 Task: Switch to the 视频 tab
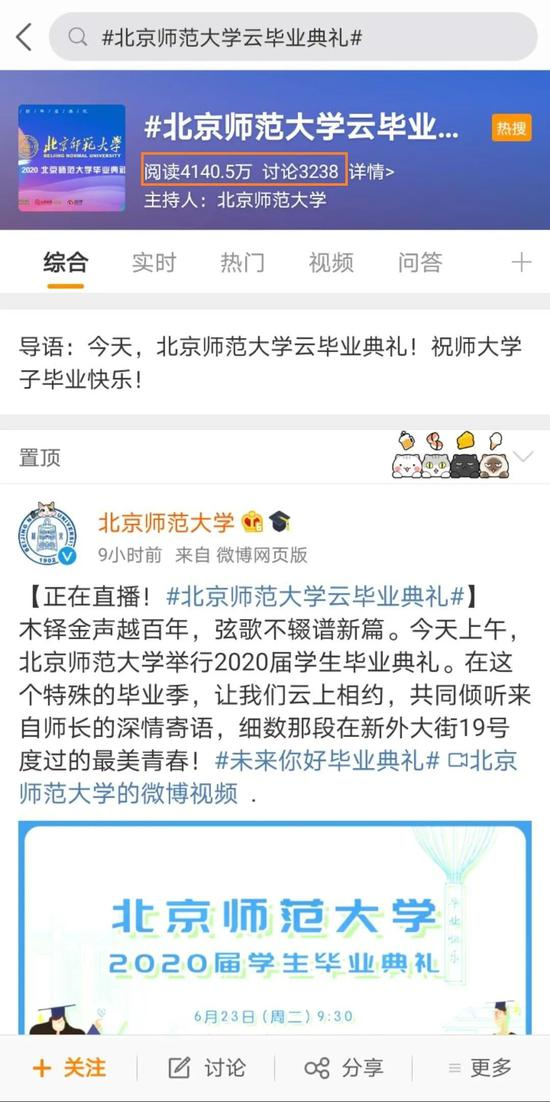(331, 262)
